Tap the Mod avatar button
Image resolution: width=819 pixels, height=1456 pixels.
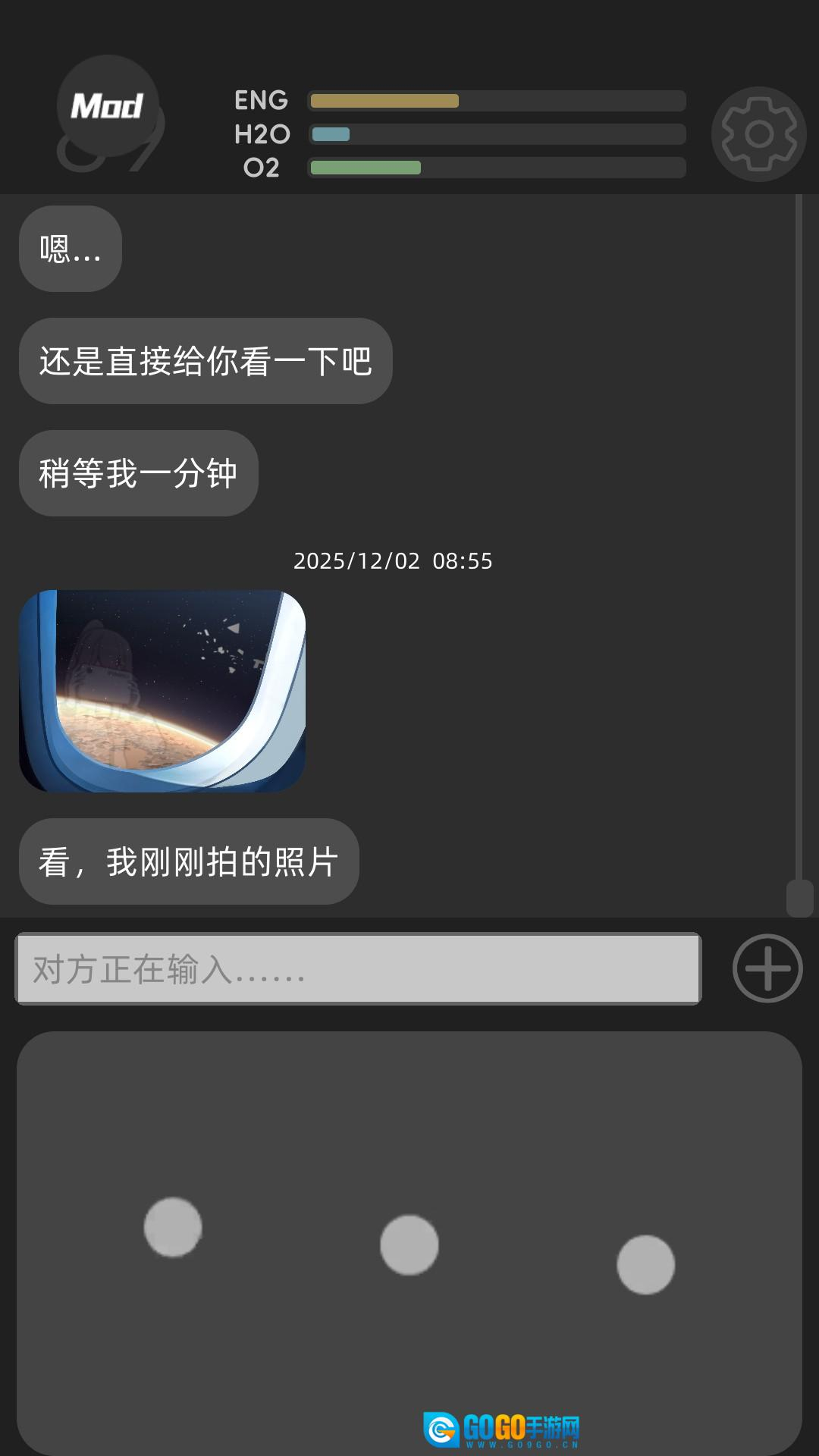(x=108, y=106)
